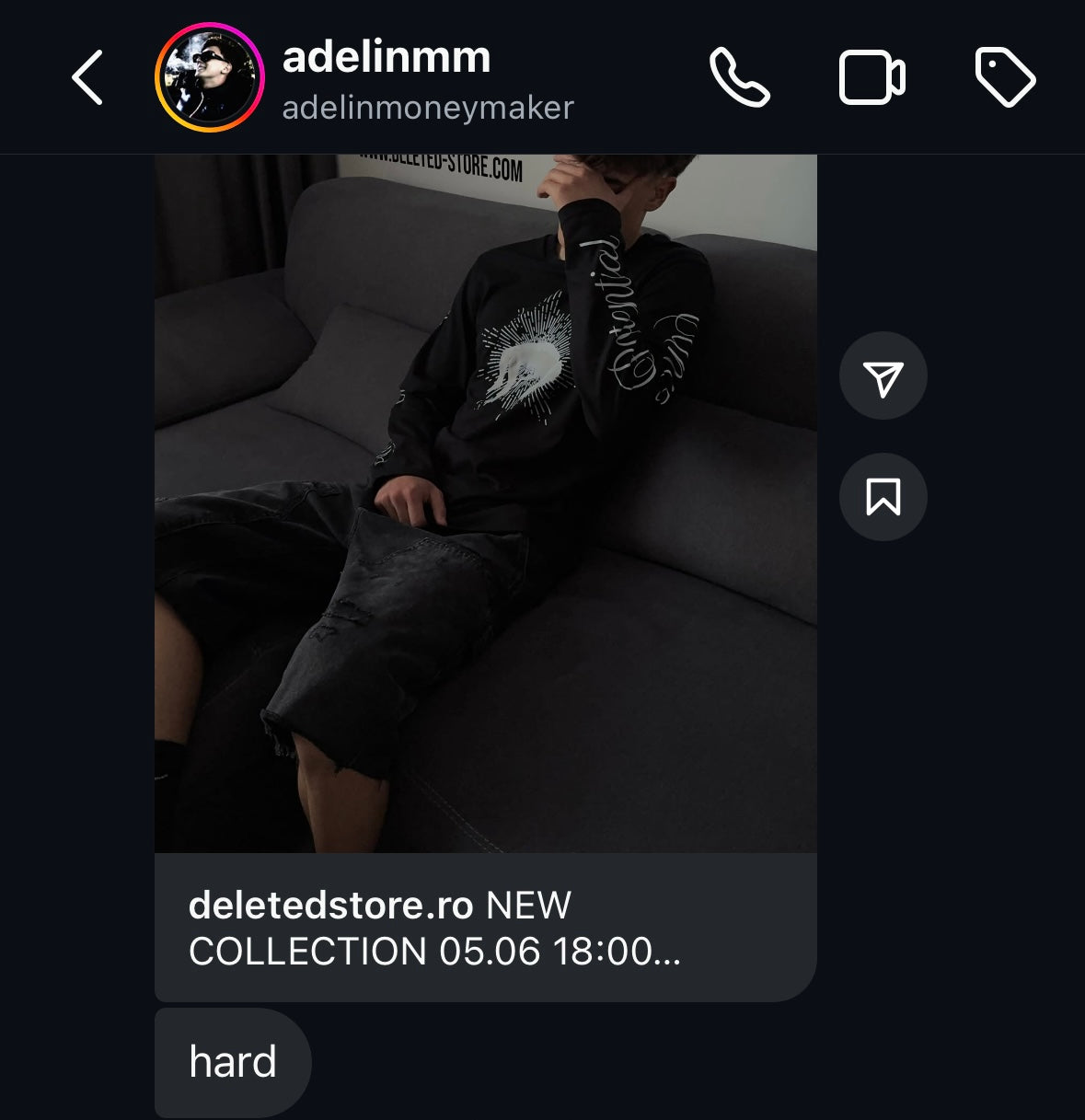
Task: Forward the shared deletedstore.ro post
Action: tap(883, 376)
